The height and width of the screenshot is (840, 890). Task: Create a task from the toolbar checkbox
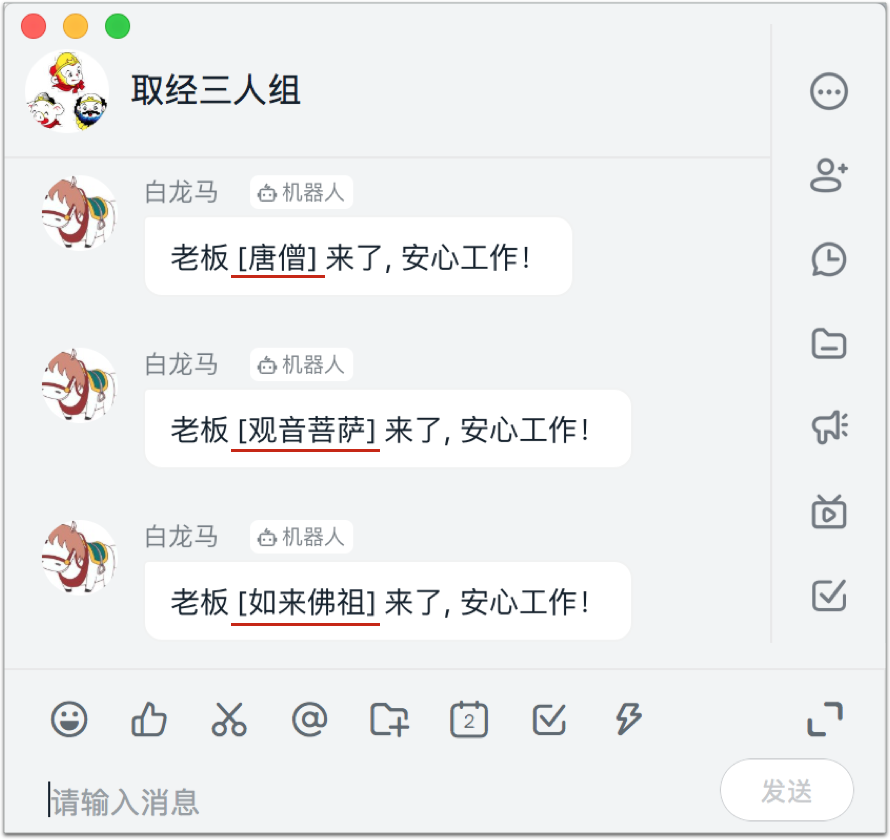click(549, 719)
